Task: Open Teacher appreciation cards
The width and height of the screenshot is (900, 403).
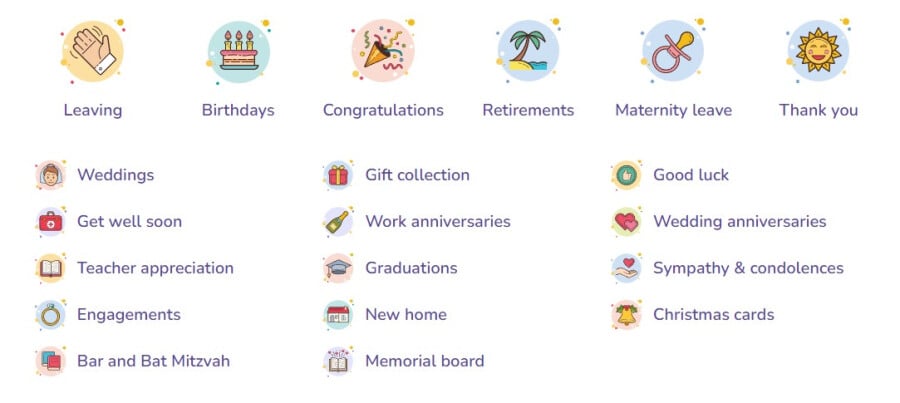Action: pos(155,268)
